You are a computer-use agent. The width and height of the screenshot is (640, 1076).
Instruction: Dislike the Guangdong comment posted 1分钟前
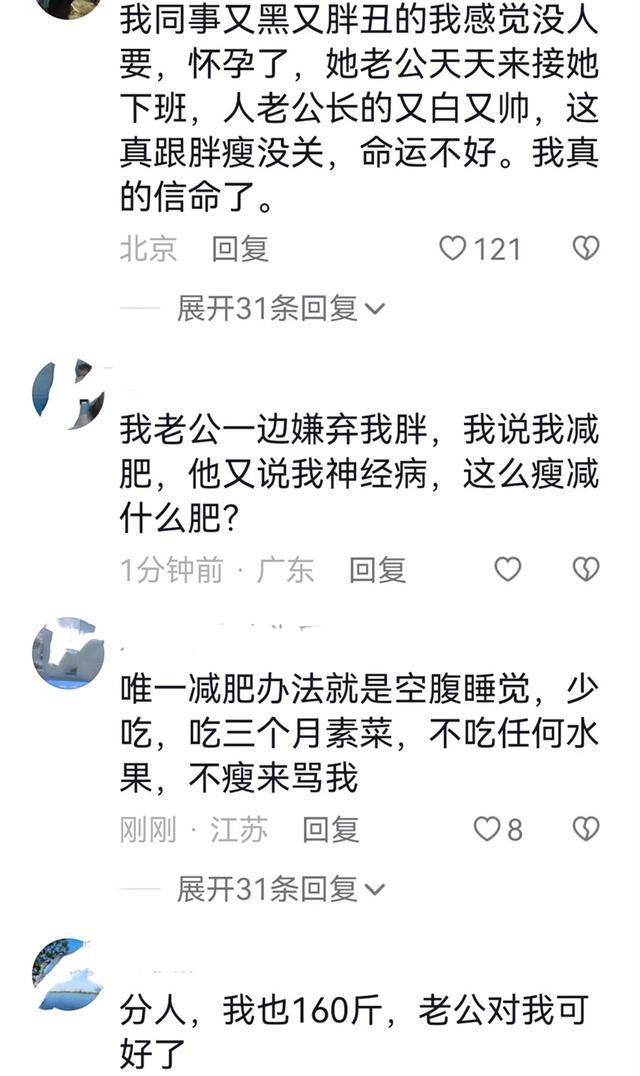point(585,569)
